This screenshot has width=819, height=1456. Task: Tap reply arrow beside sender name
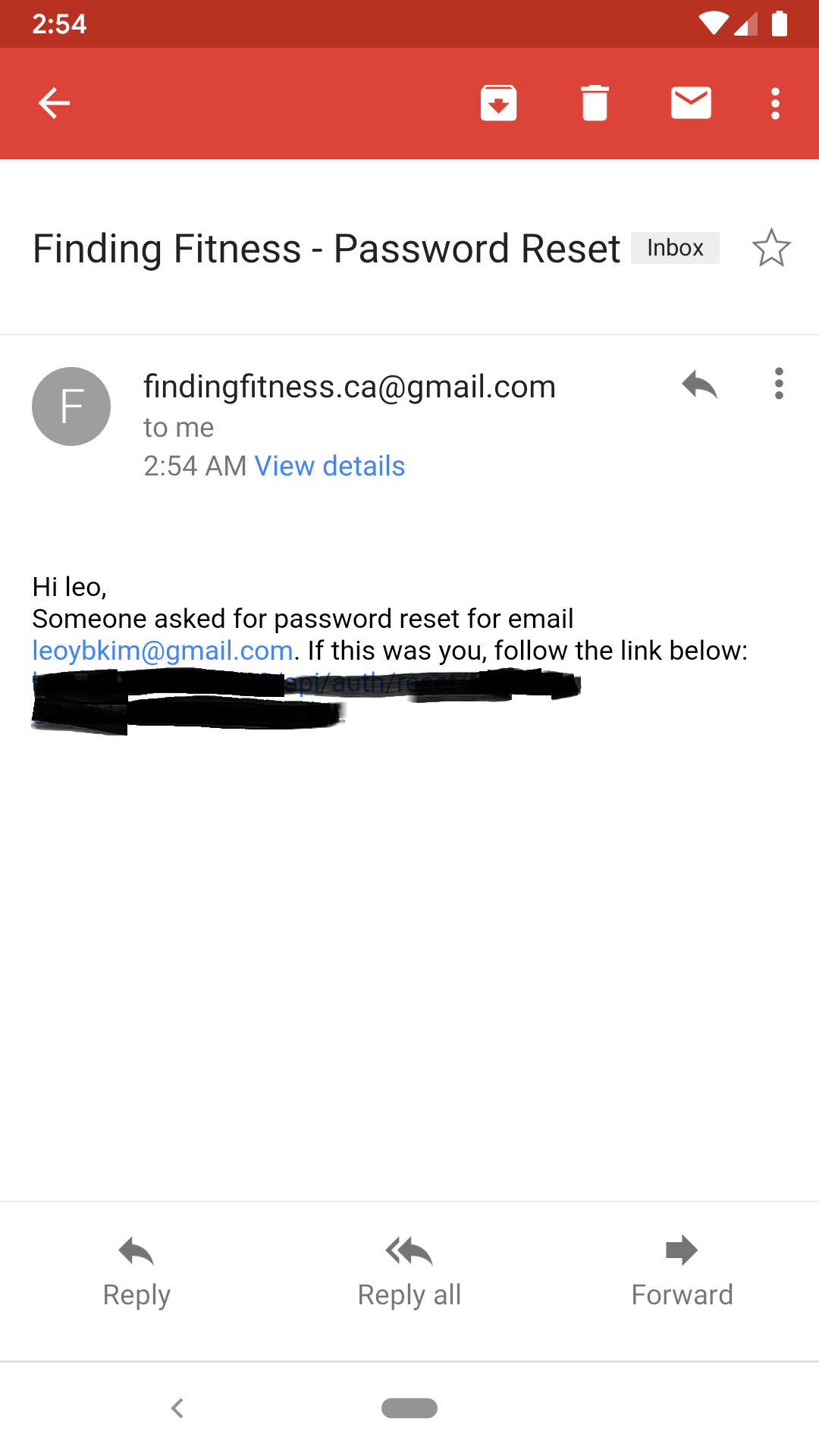click(699, 384)
